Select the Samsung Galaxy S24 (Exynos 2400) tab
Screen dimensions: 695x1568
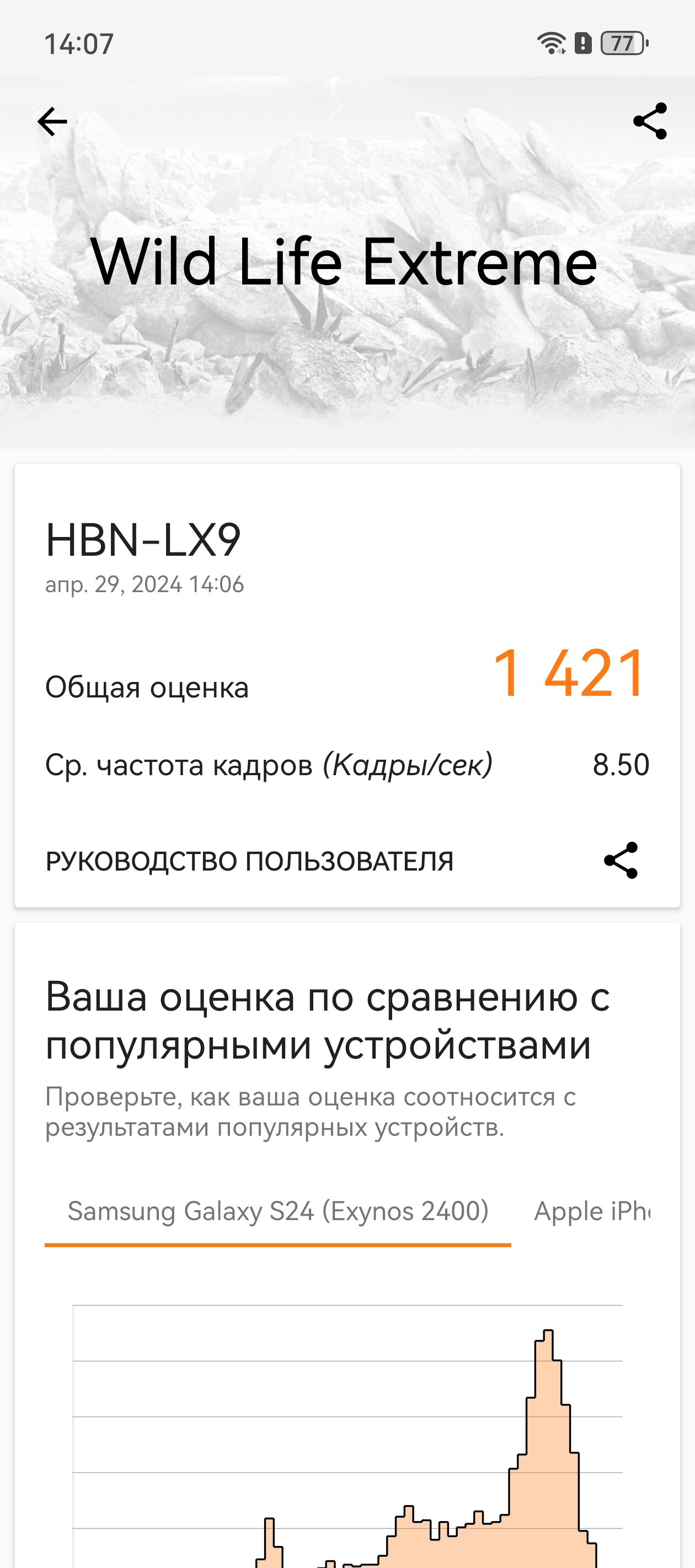pos(278,1211)
